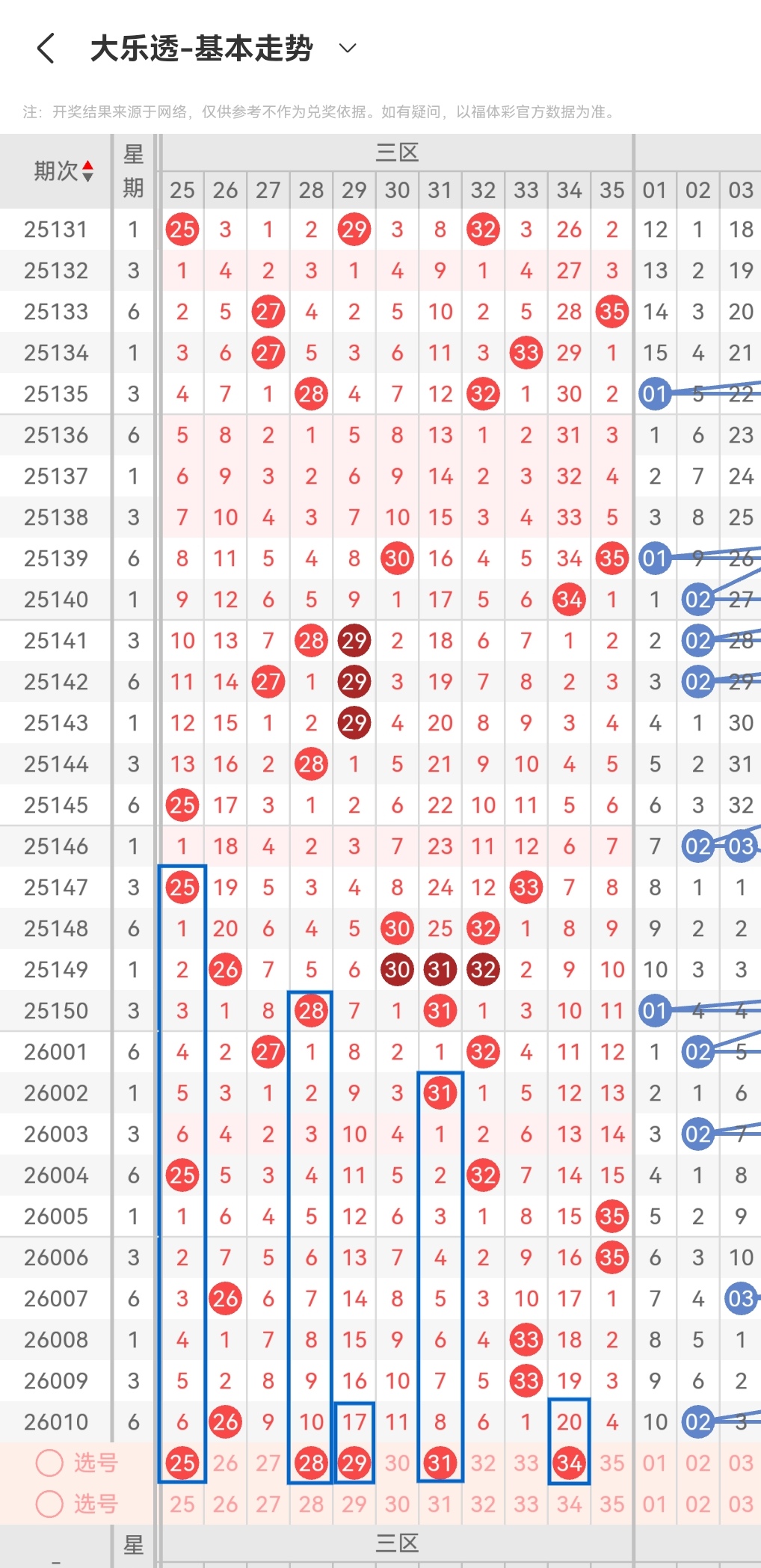This screenshot has height=1568, width=761.
Task: Deselect the highlighted 25 ball in the 选号 row
Action: click(182, 1463)
